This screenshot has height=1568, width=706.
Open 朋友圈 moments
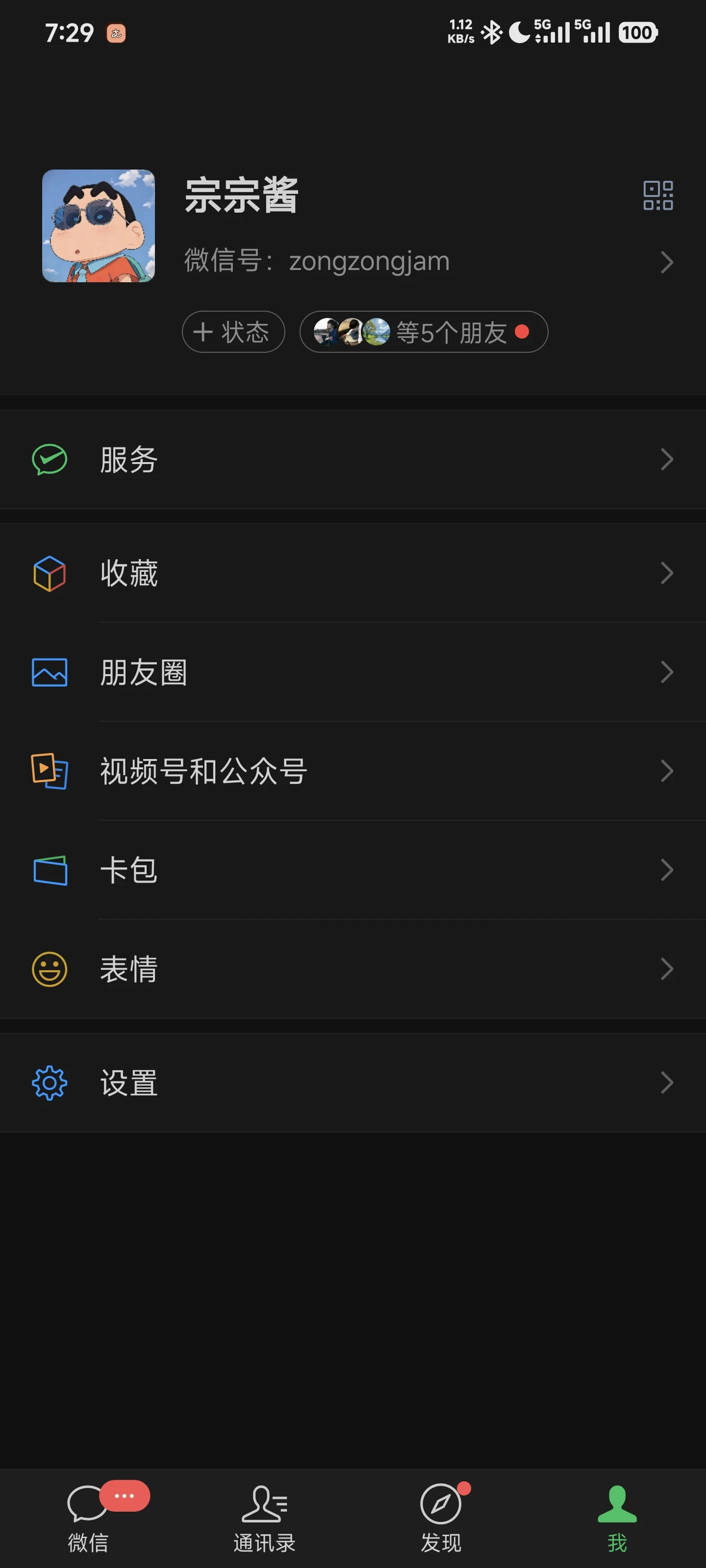[x=353, y=673]
